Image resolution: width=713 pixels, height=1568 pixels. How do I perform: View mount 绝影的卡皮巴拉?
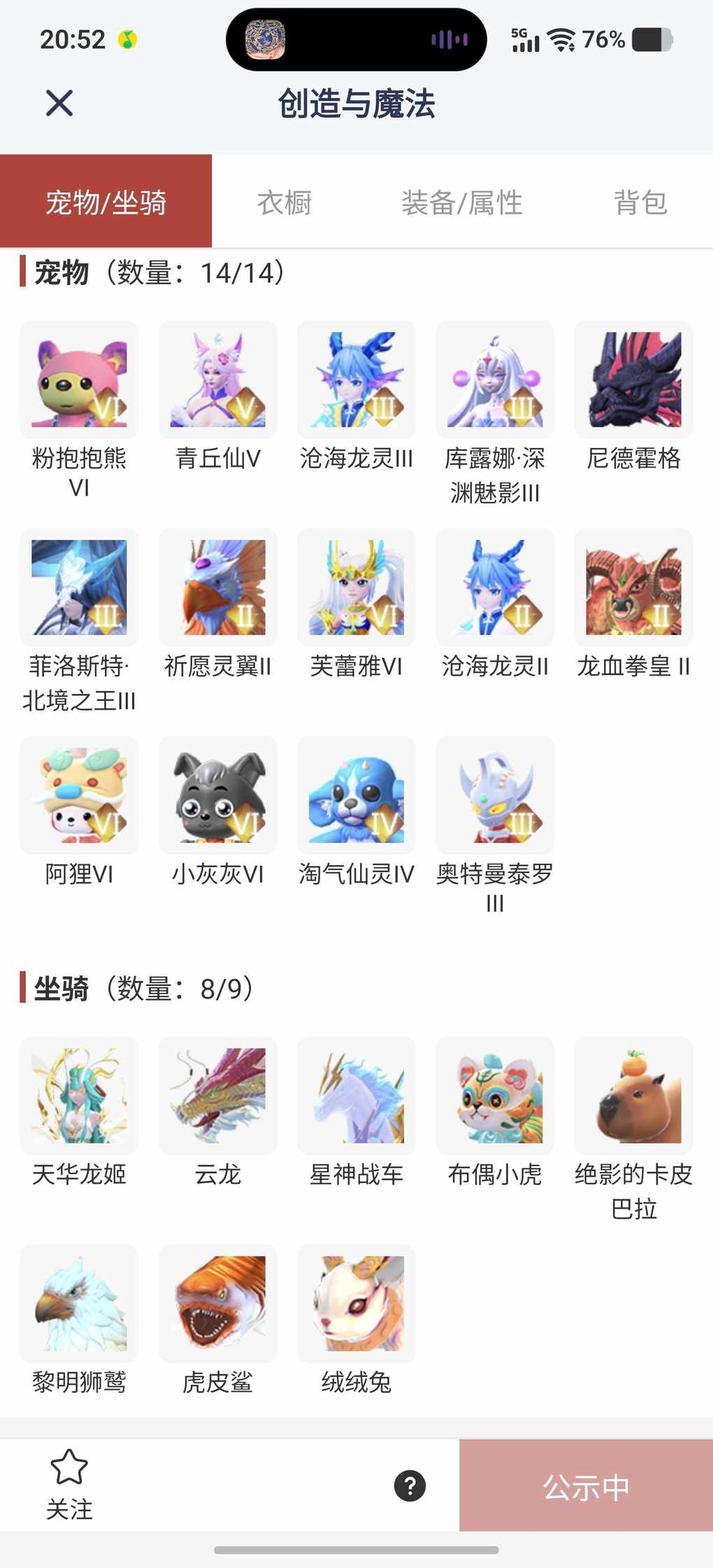point(633,1096)
